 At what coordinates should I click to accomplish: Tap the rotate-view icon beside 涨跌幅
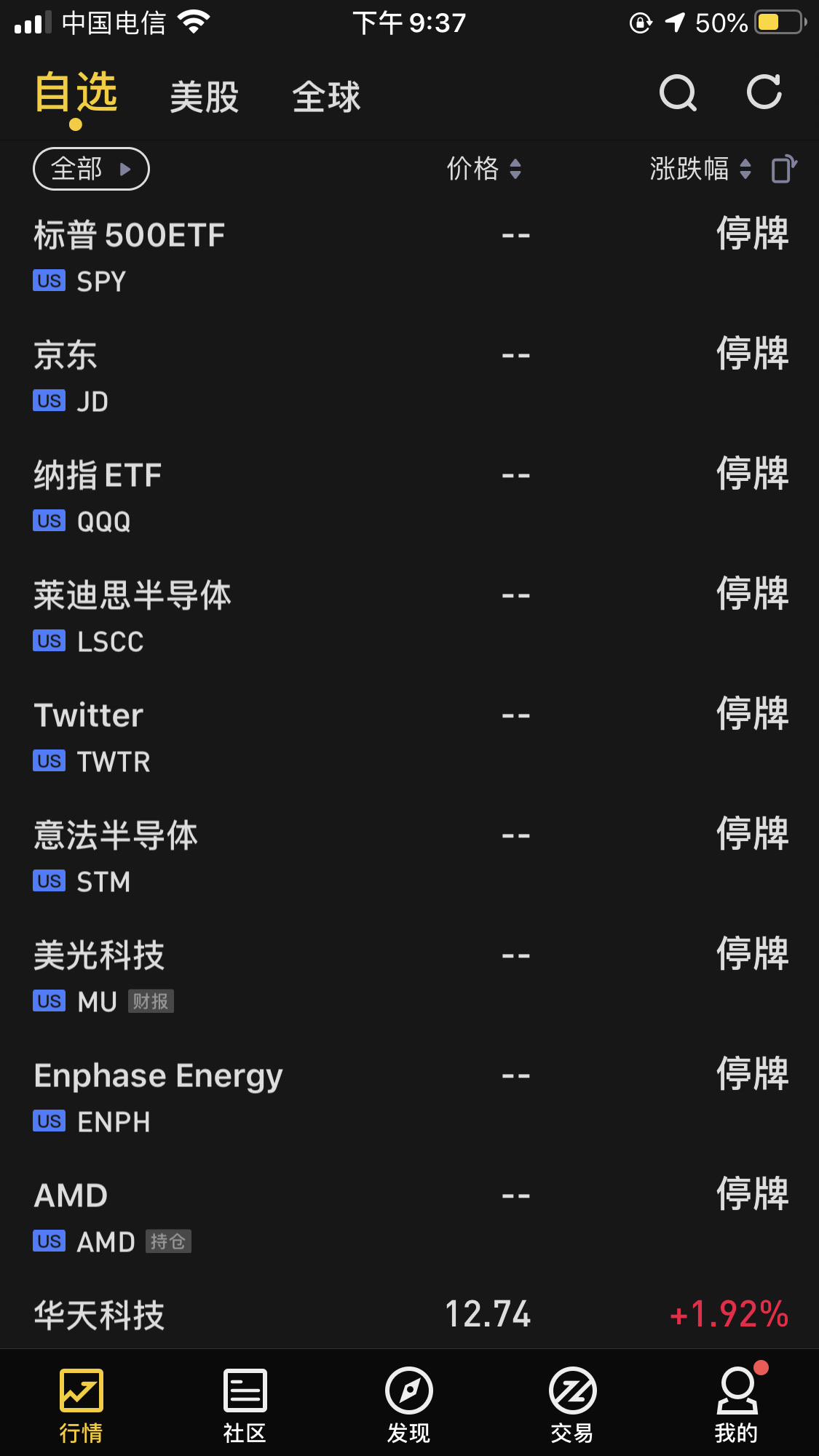(x=784, y=169)
